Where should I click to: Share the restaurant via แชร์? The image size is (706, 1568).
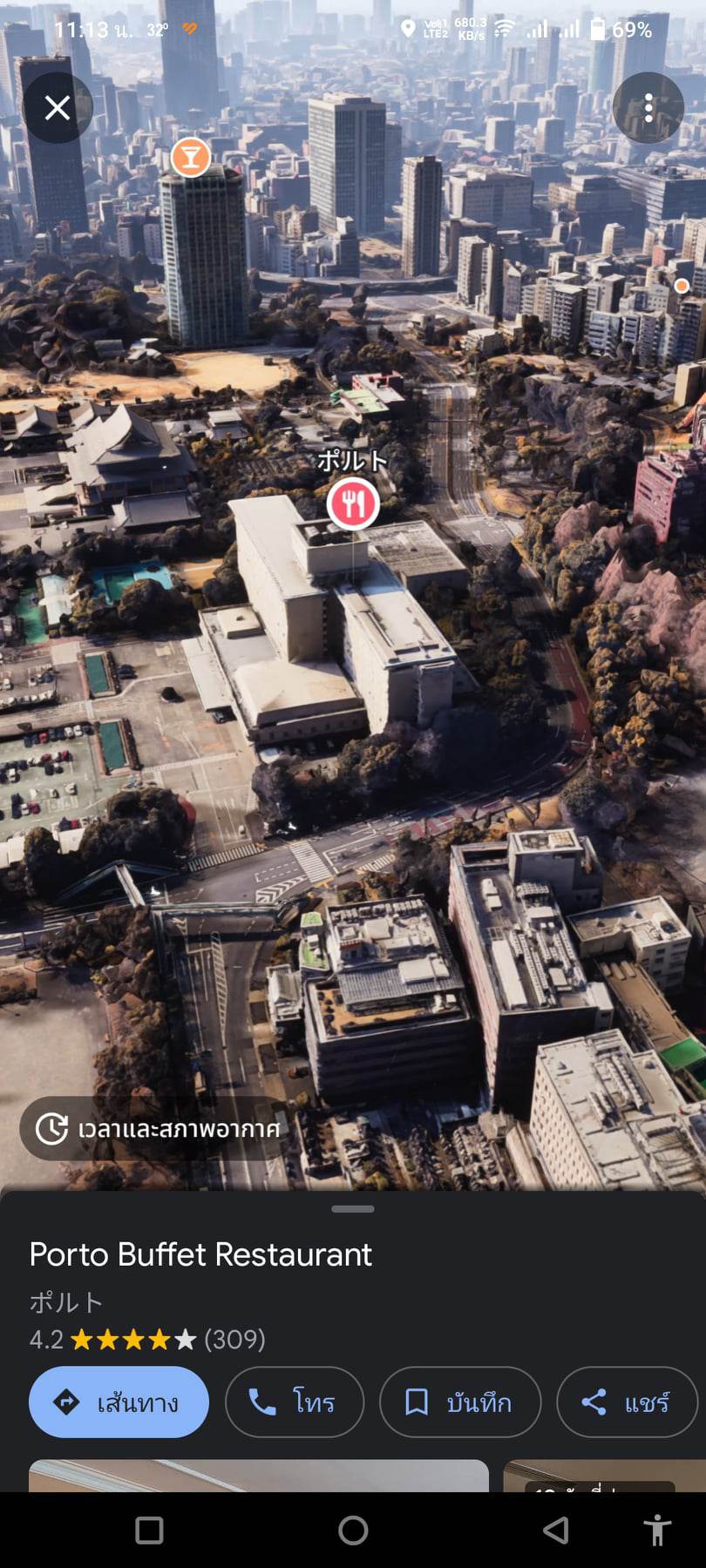pyautogui.click(x=627, y=1402)
